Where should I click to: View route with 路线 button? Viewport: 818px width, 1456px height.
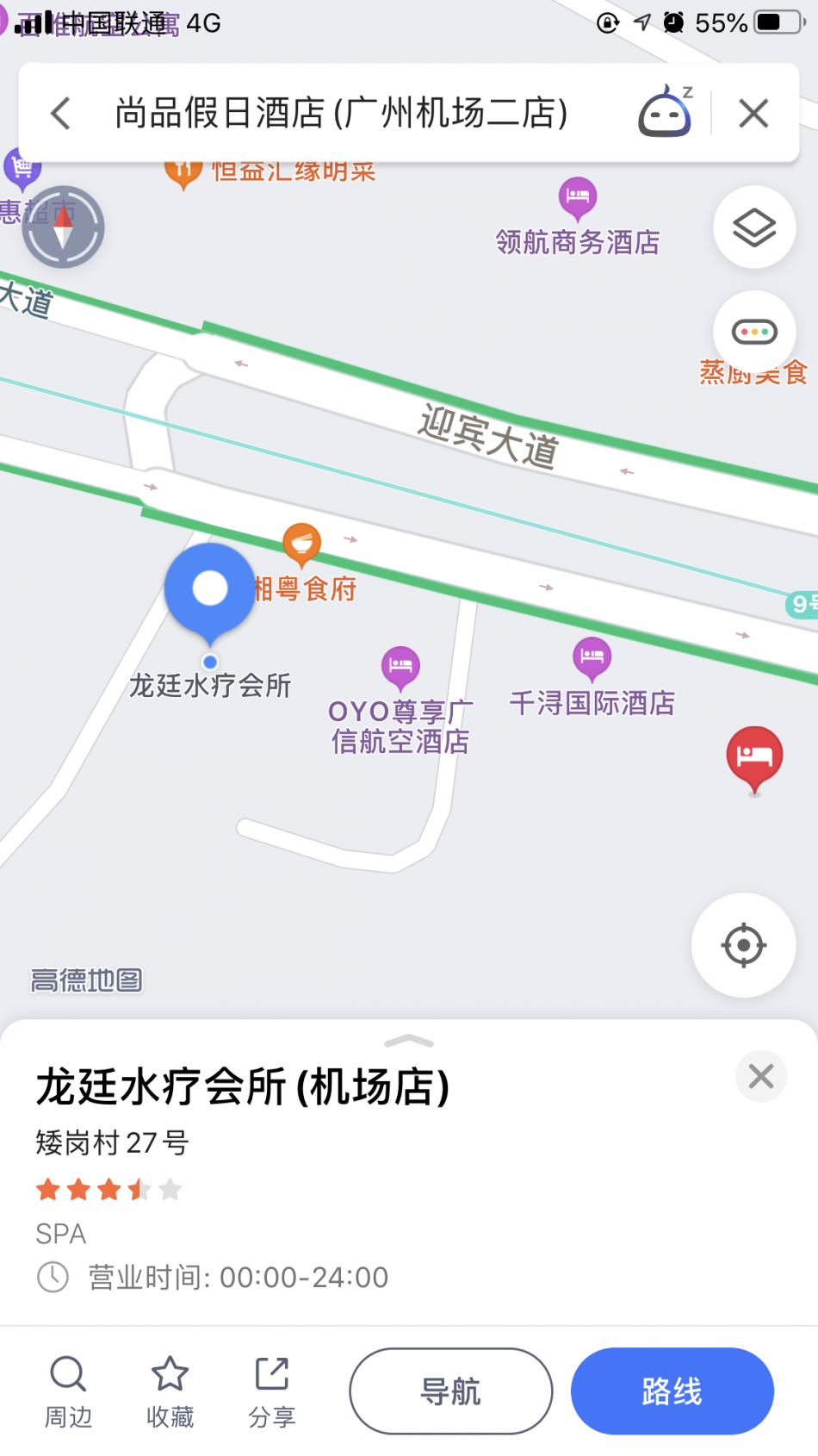[x=672, y=1391]
